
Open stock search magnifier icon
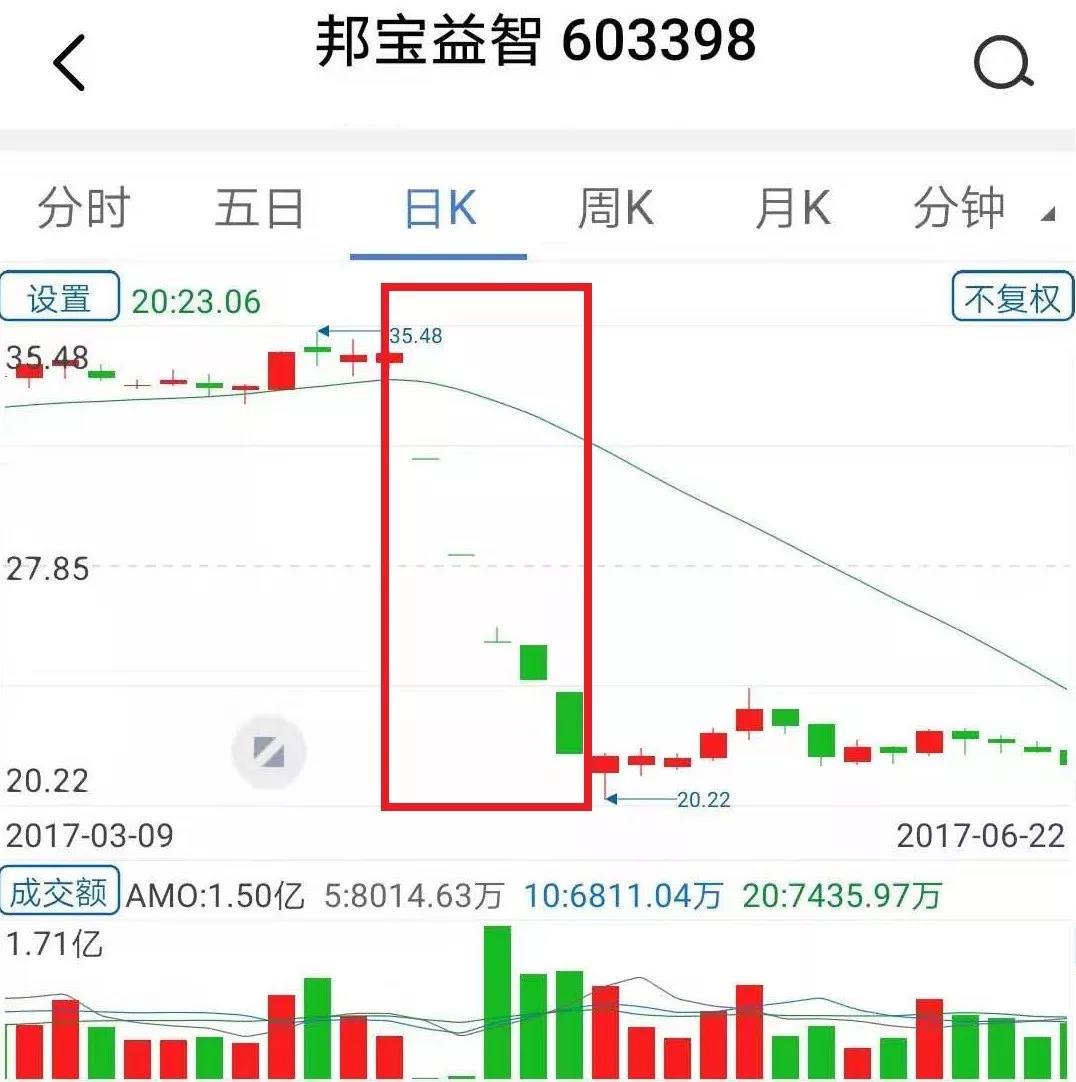pos(1003,65)
